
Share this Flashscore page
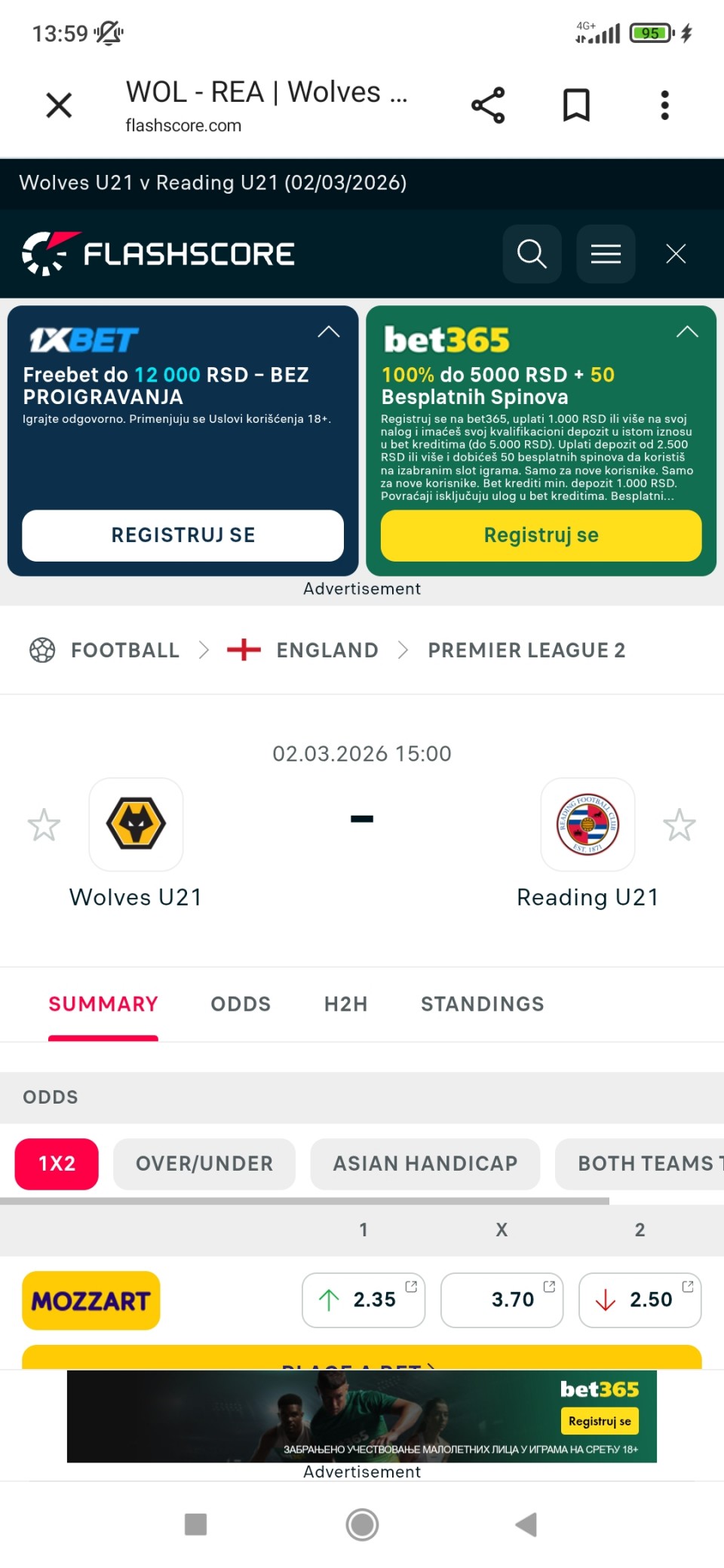488,105
